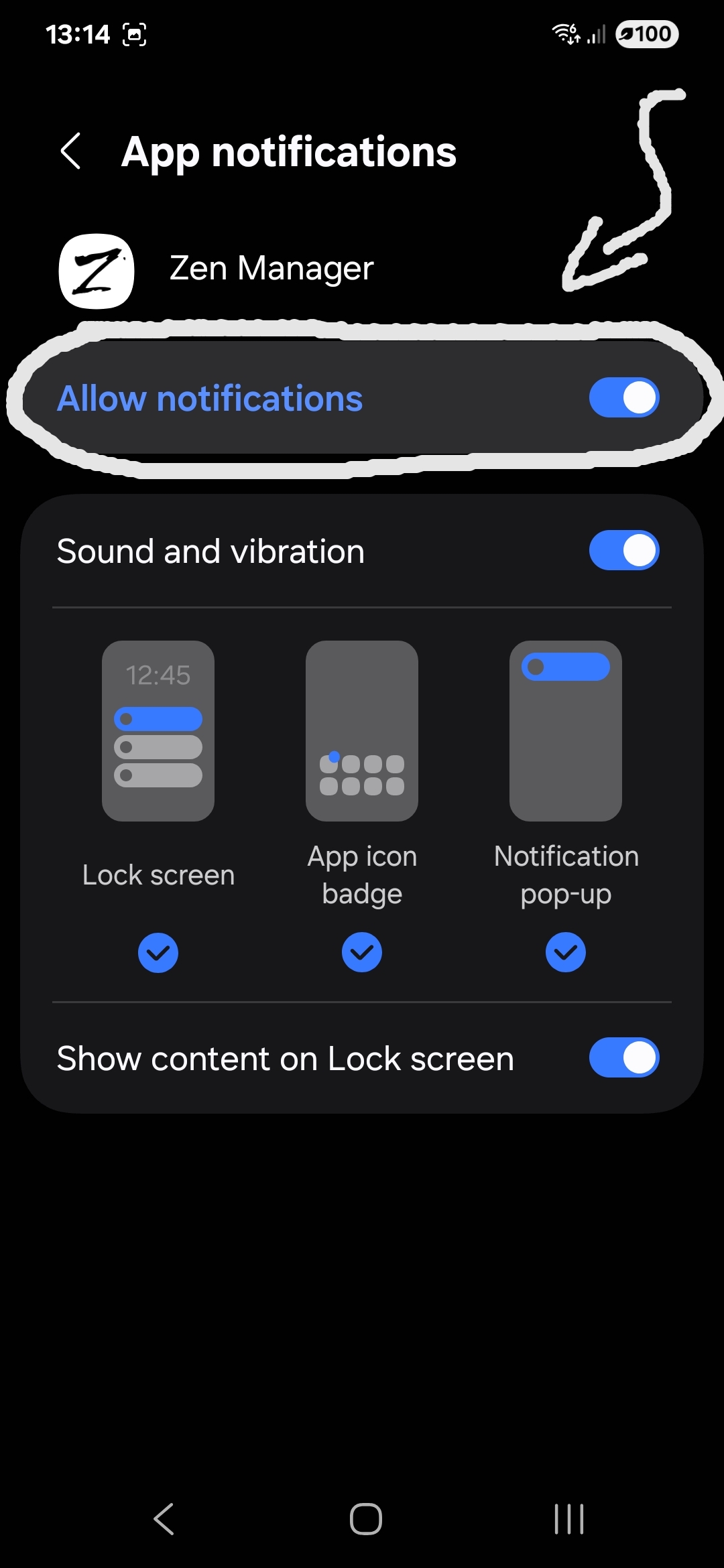Tap the Wi-Fi signal icon in status bar
This screenshot has height=1568, width=724.
click(x=565, y=34)
